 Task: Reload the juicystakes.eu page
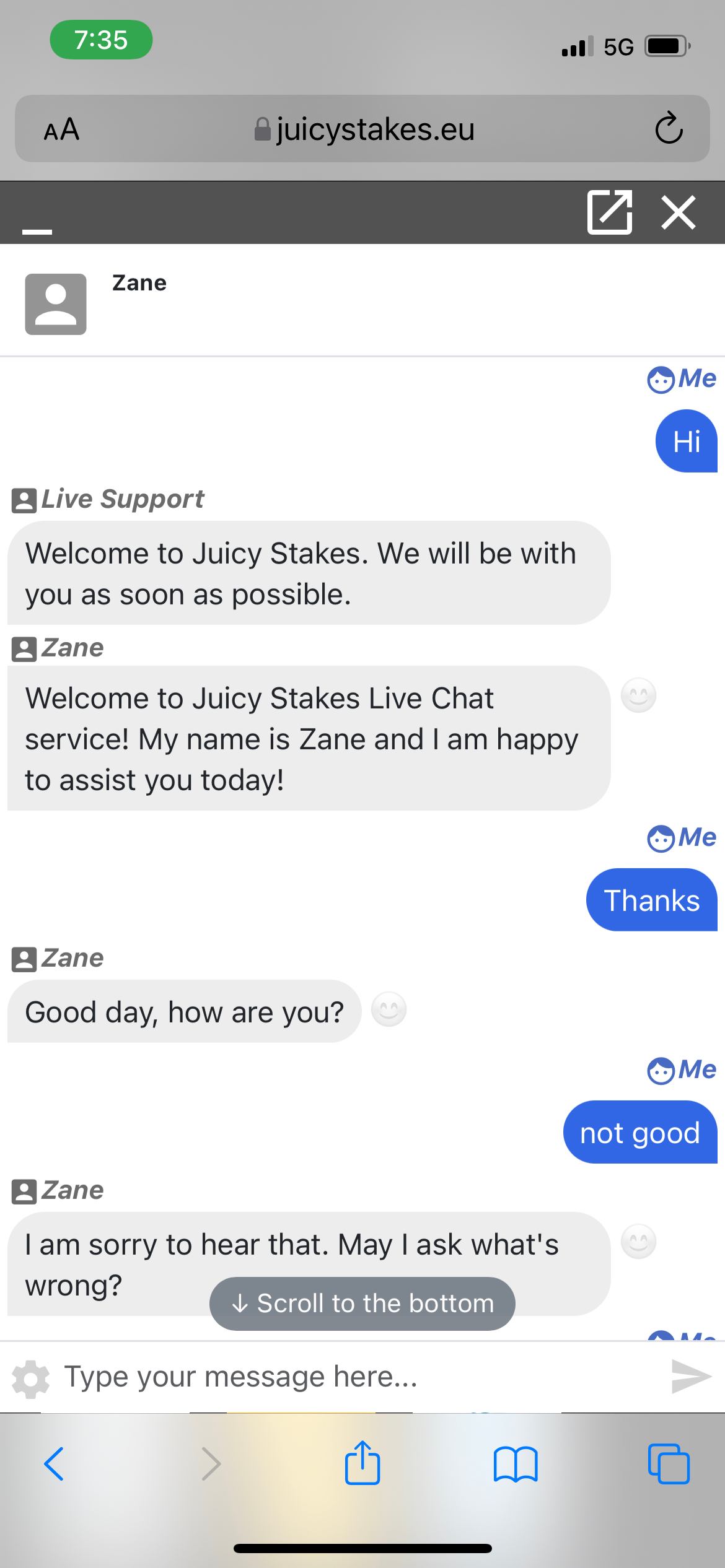669,128
